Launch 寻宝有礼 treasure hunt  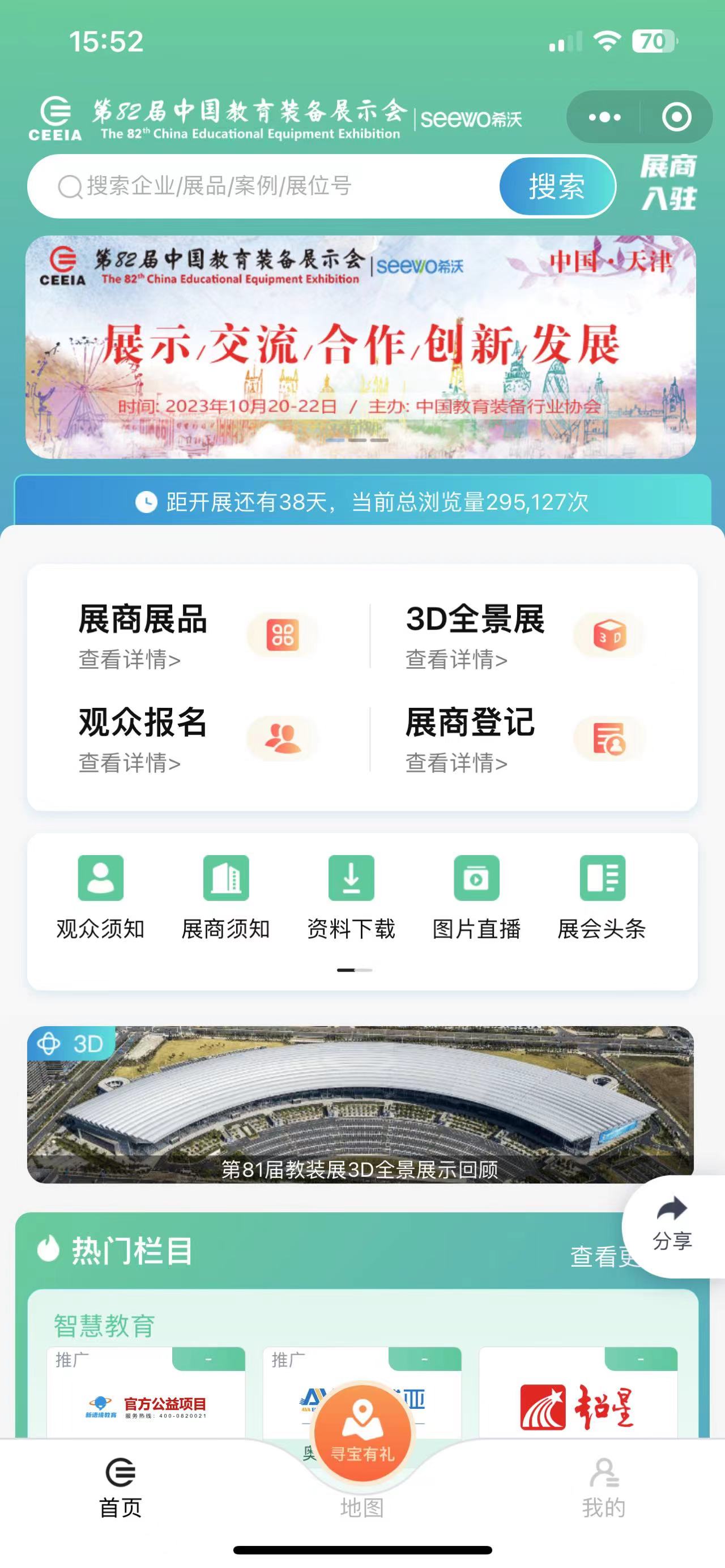click(362, 1435)
